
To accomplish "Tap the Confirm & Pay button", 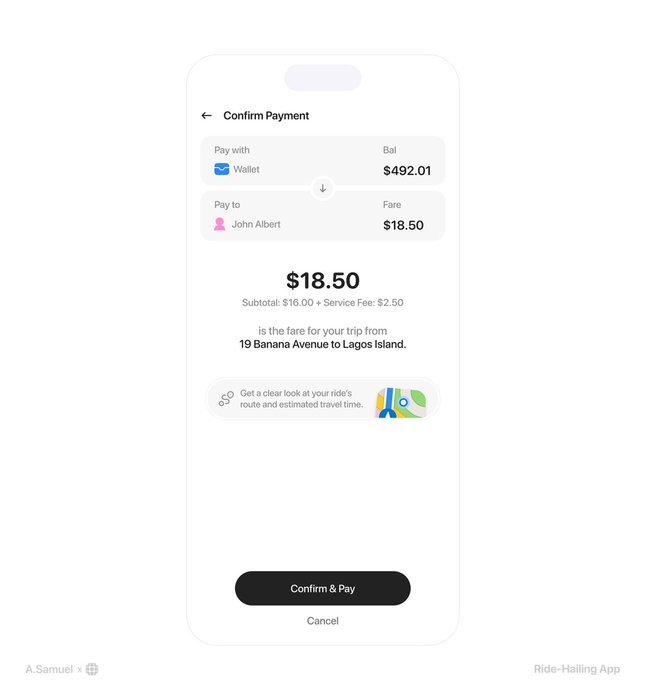I will [x=322, y=589].
